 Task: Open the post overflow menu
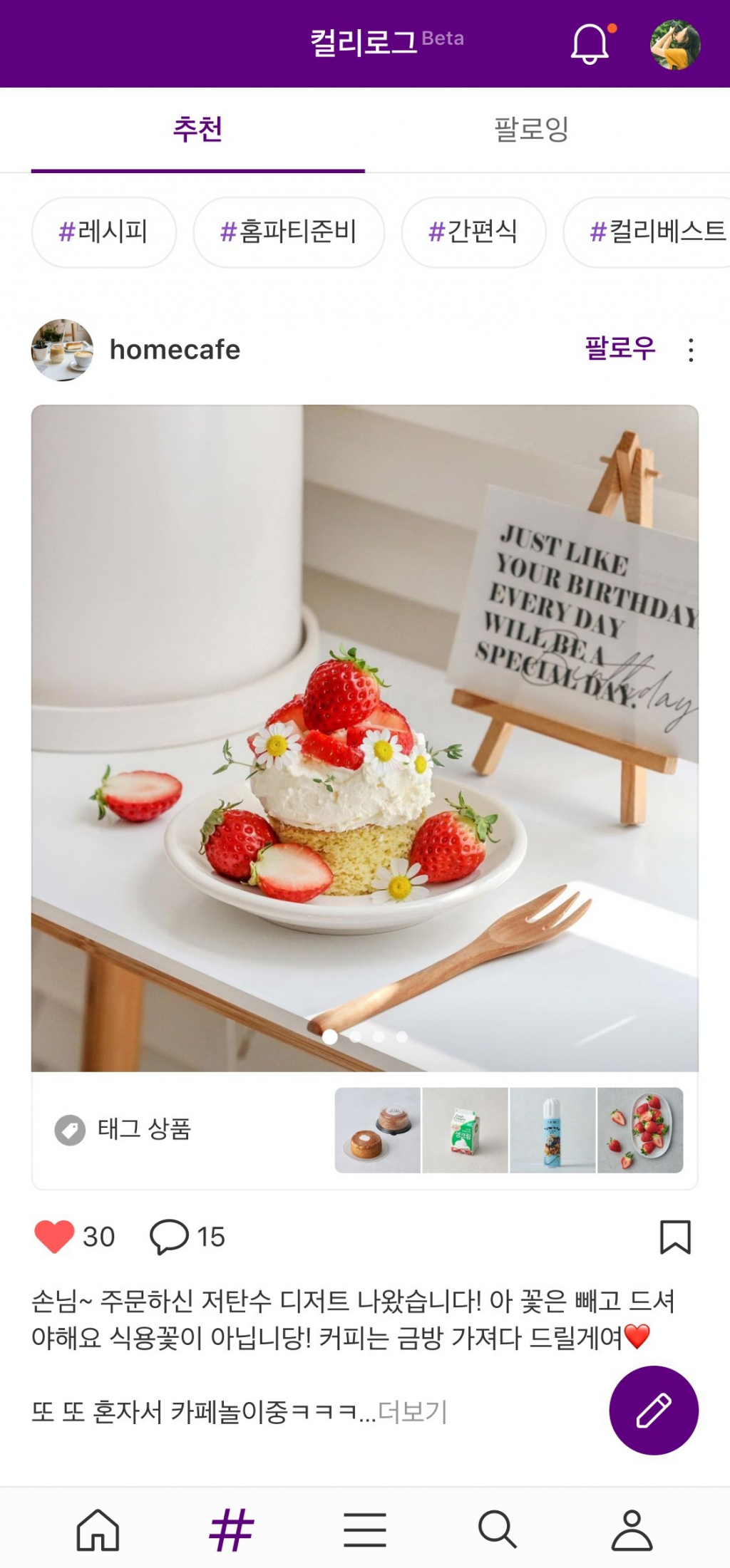click(690, 350)
